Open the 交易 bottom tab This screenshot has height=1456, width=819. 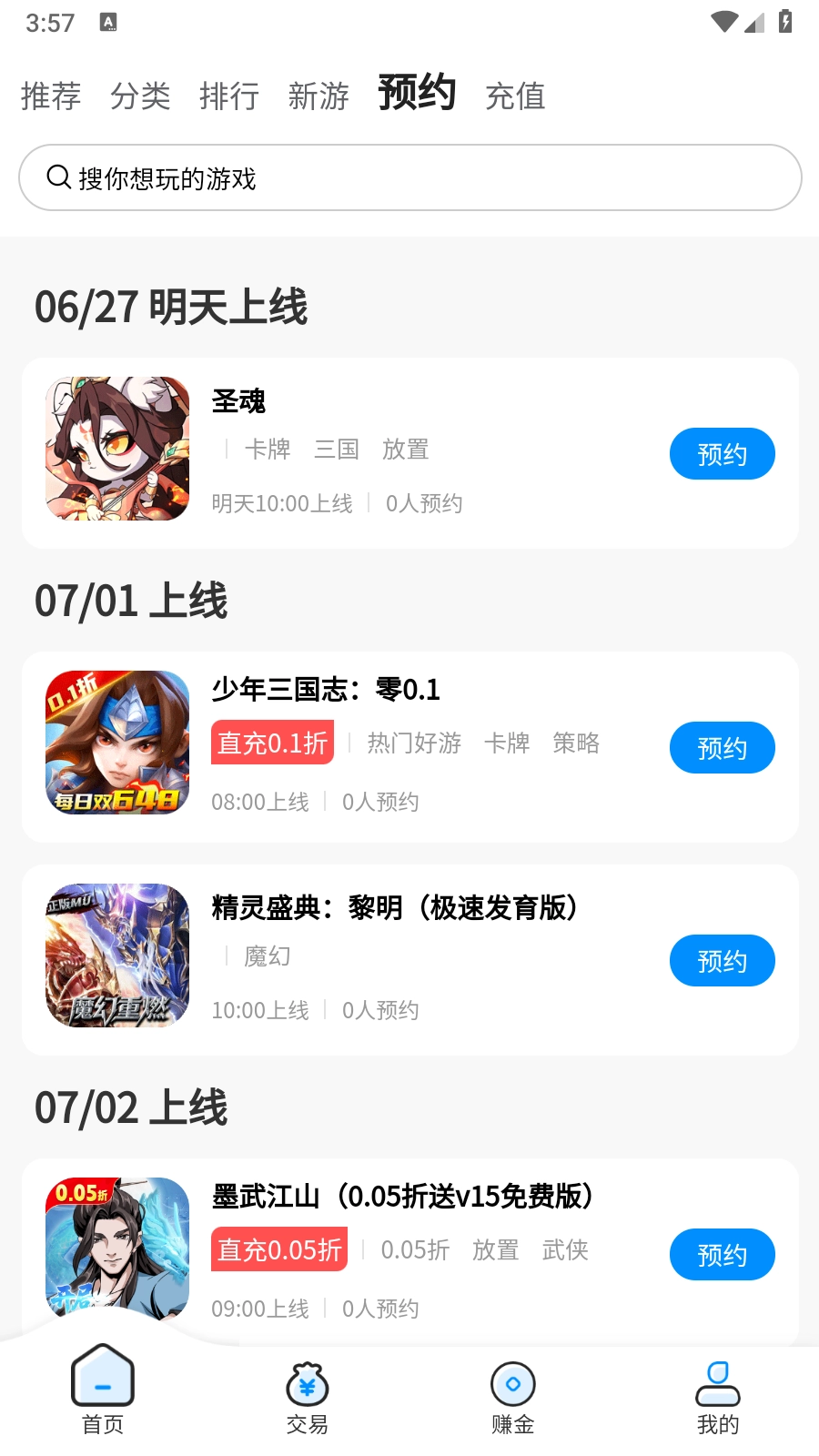308,1397
